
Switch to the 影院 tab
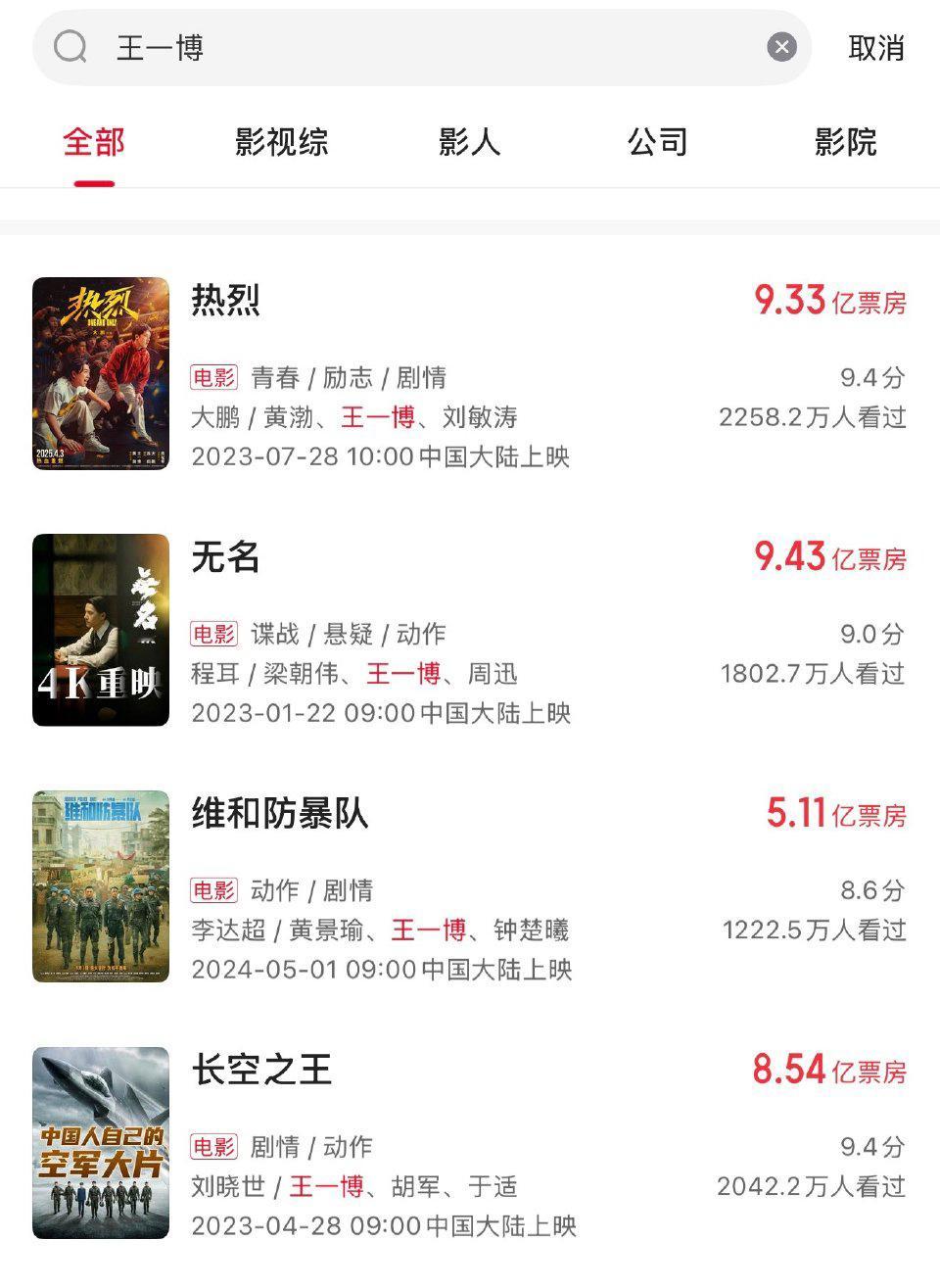845,143
